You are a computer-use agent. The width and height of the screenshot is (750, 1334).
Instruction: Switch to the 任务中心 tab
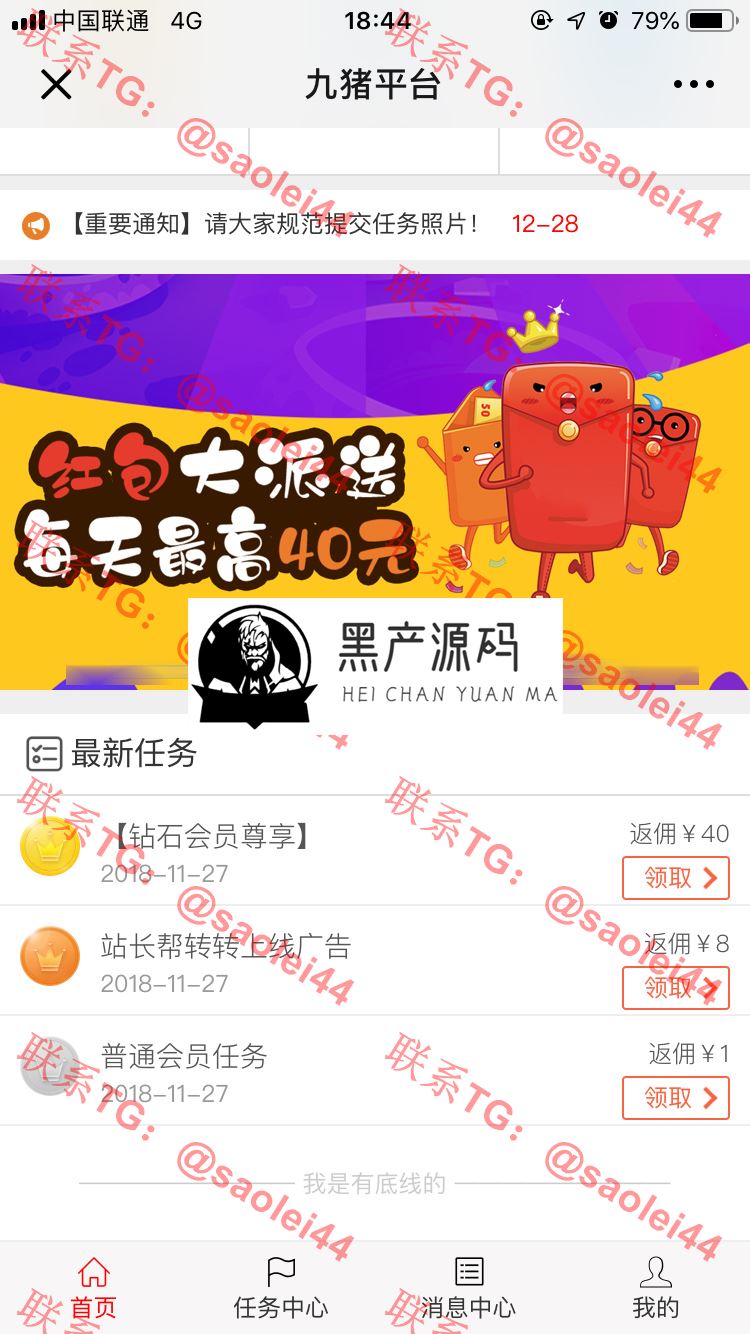[281, 1289]
